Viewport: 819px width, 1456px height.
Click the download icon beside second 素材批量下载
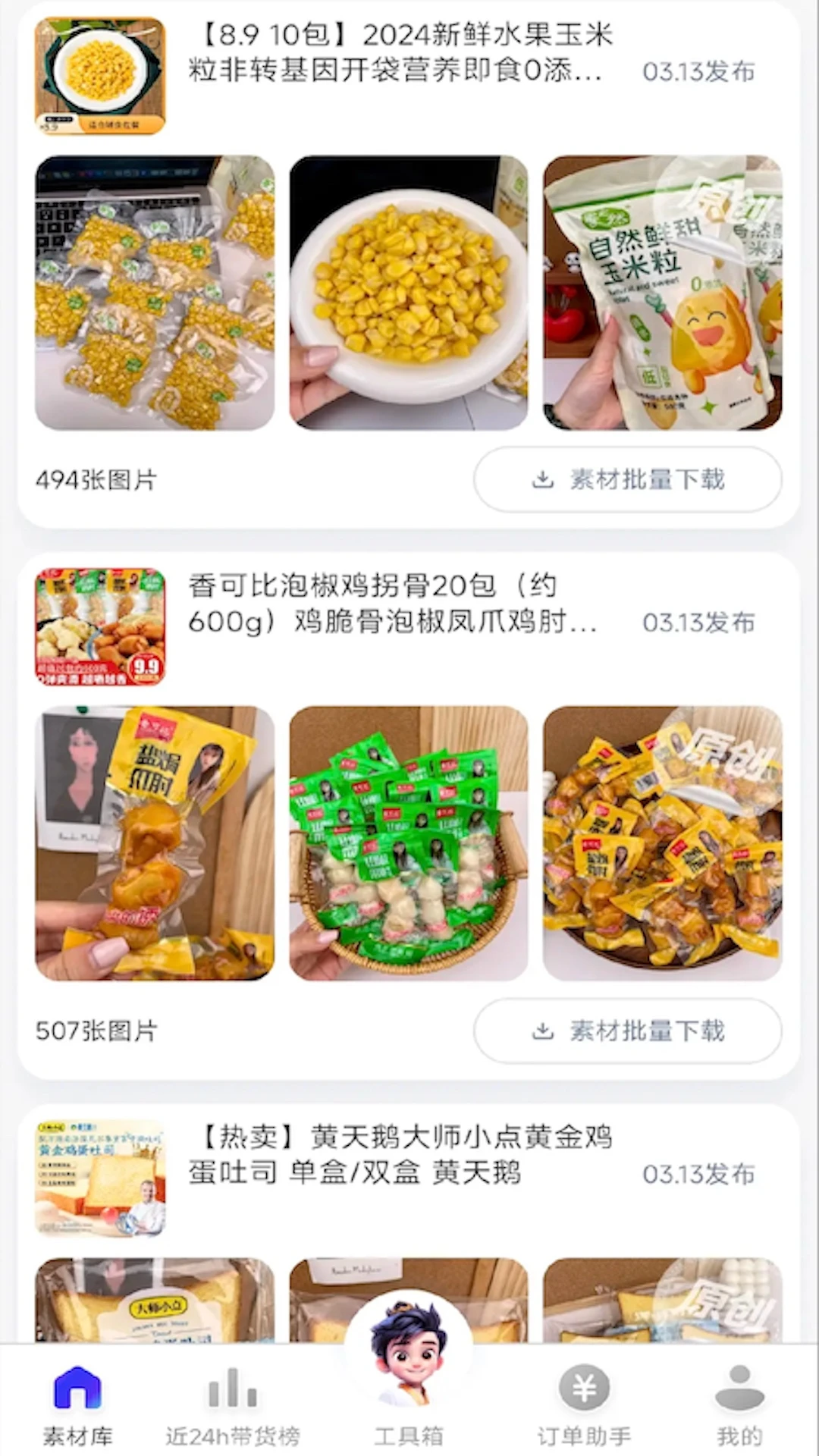(544, 1030)
